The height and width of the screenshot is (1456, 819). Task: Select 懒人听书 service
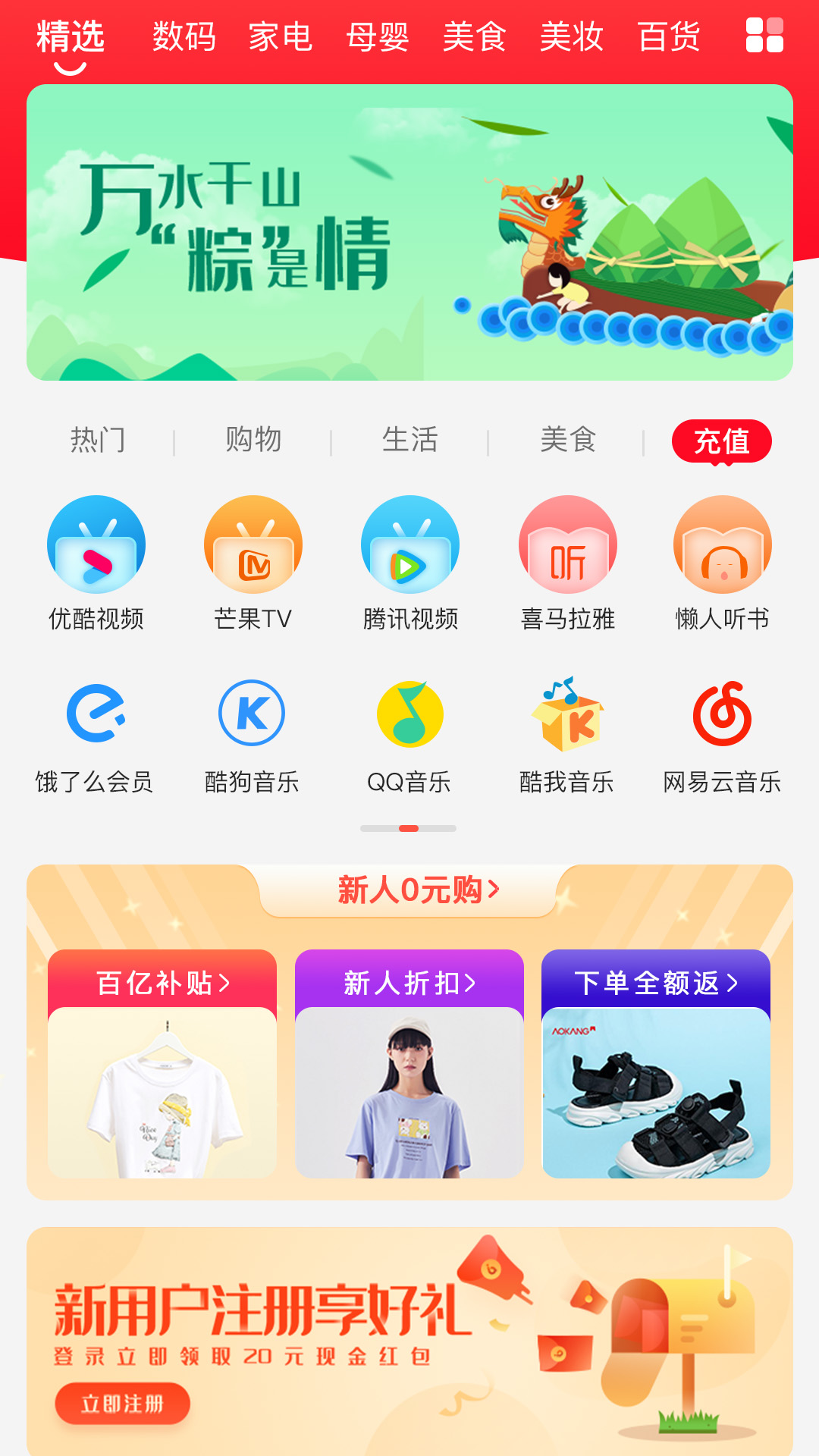tap(723, 562)
